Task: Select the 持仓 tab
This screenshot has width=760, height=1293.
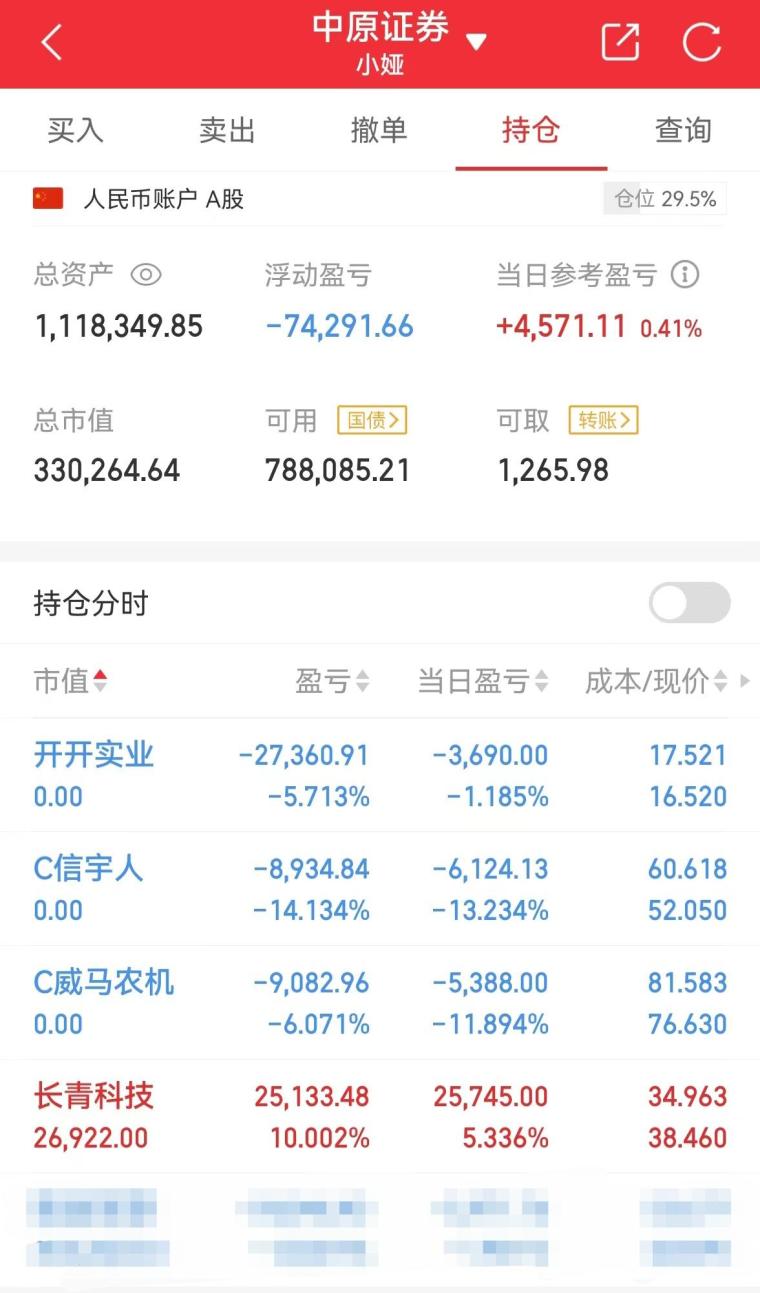Action: pyautogui.click(x=531, y=130)
